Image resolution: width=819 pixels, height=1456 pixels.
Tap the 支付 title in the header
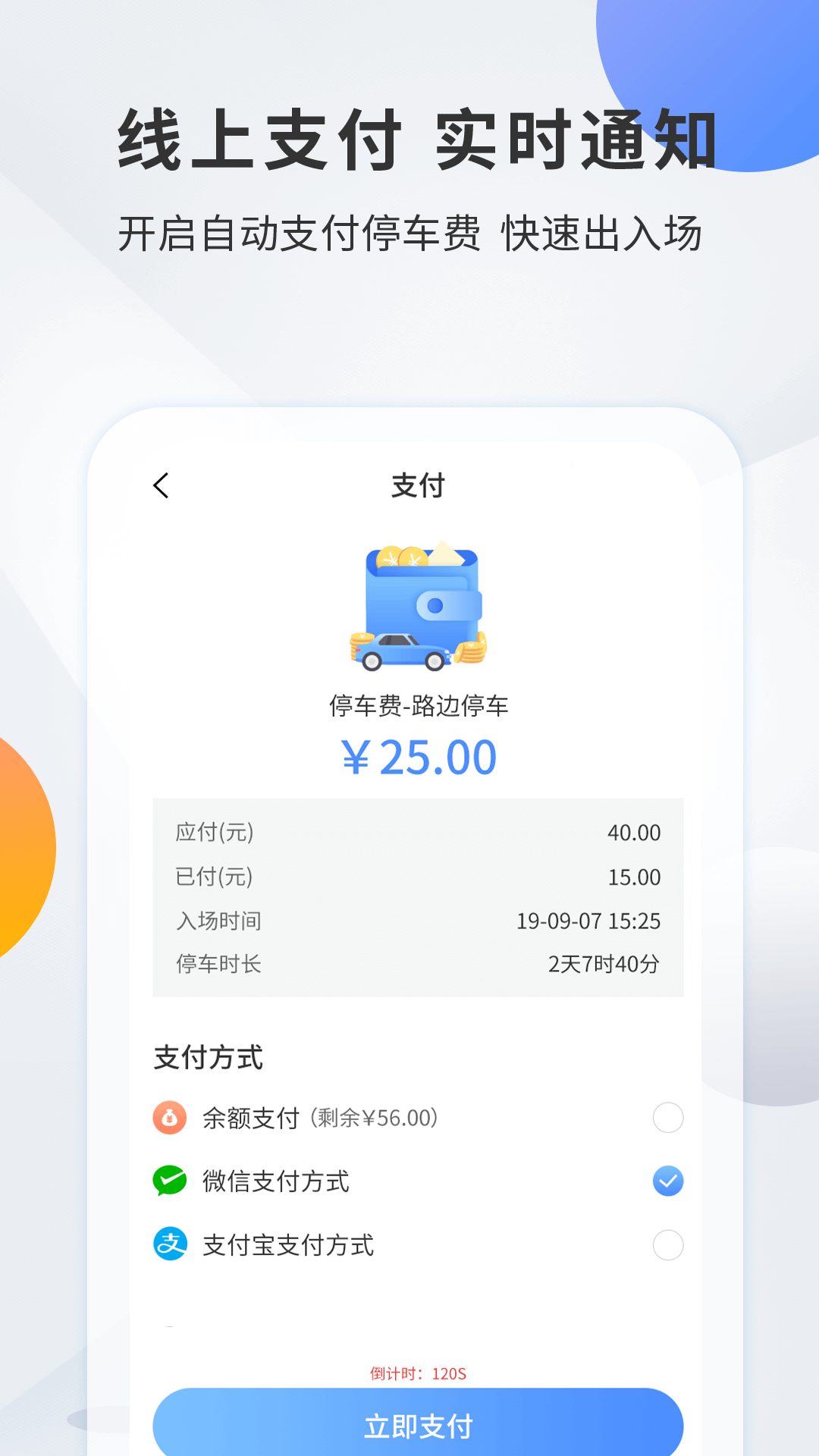tap(418, 485)
